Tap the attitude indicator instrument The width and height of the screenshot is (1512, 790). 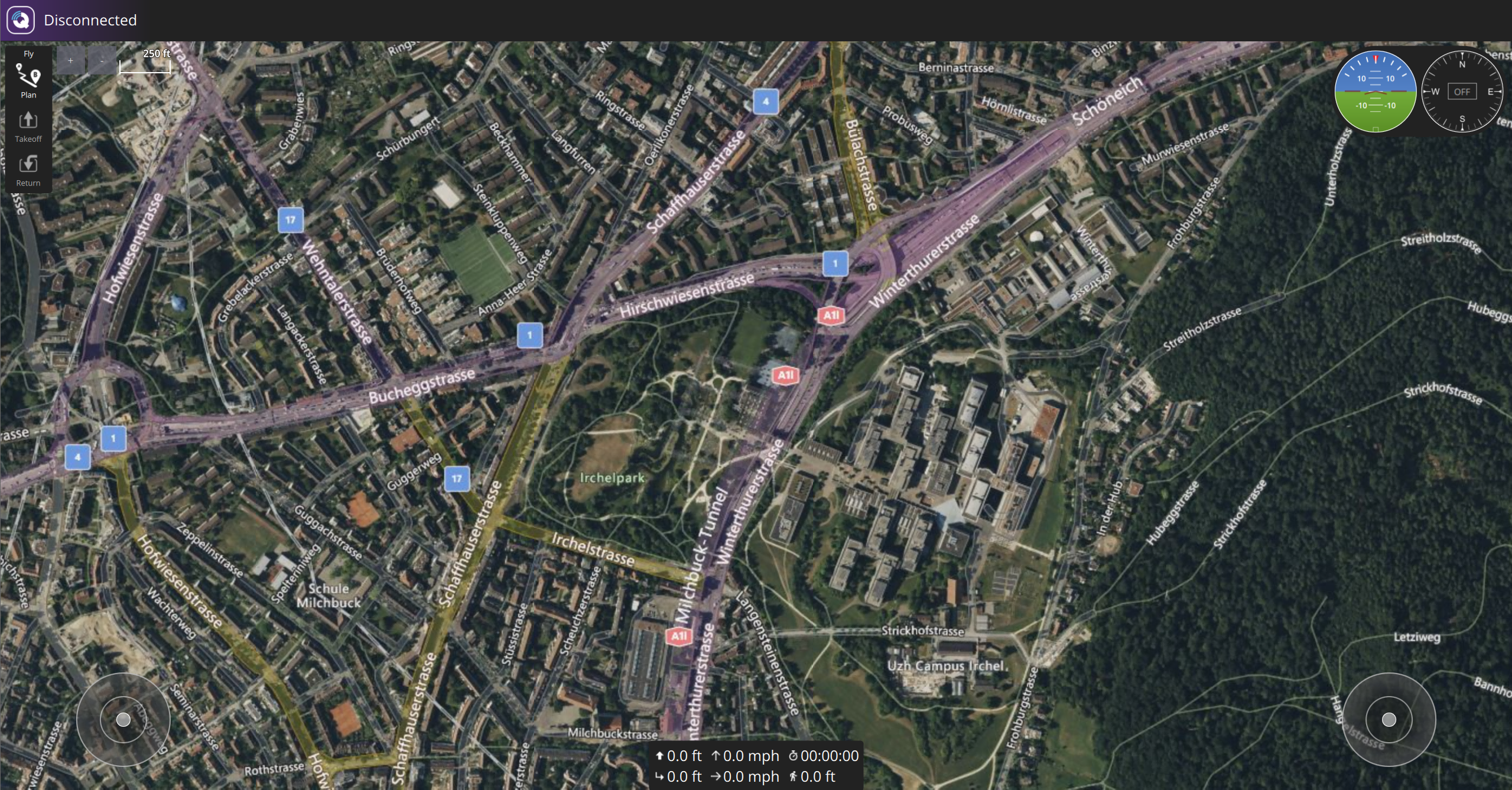tap(1376, 92)
